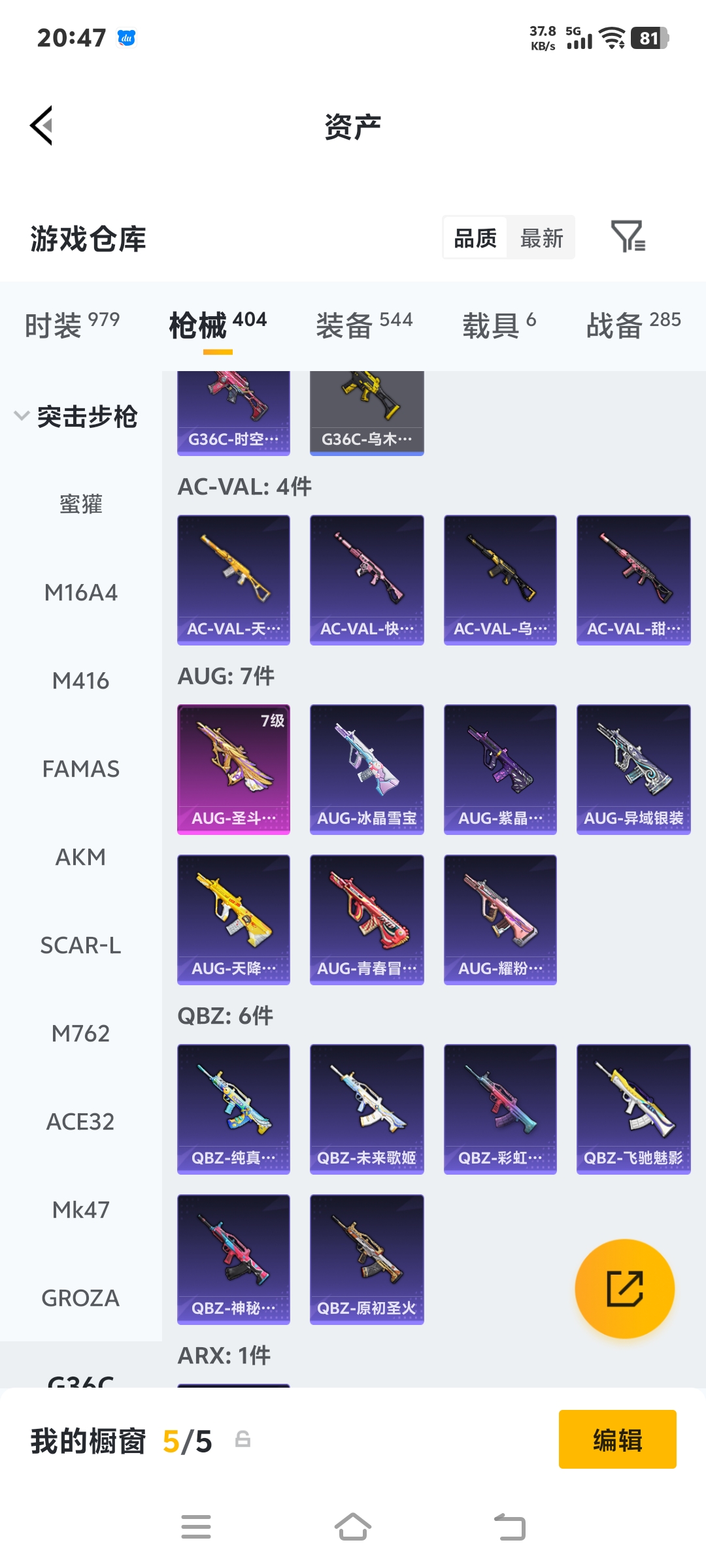Tap 编辑 to edit my showcase
This screenshot has height=1568, width=706.
pyautogui.click(x=617, y=1439)
